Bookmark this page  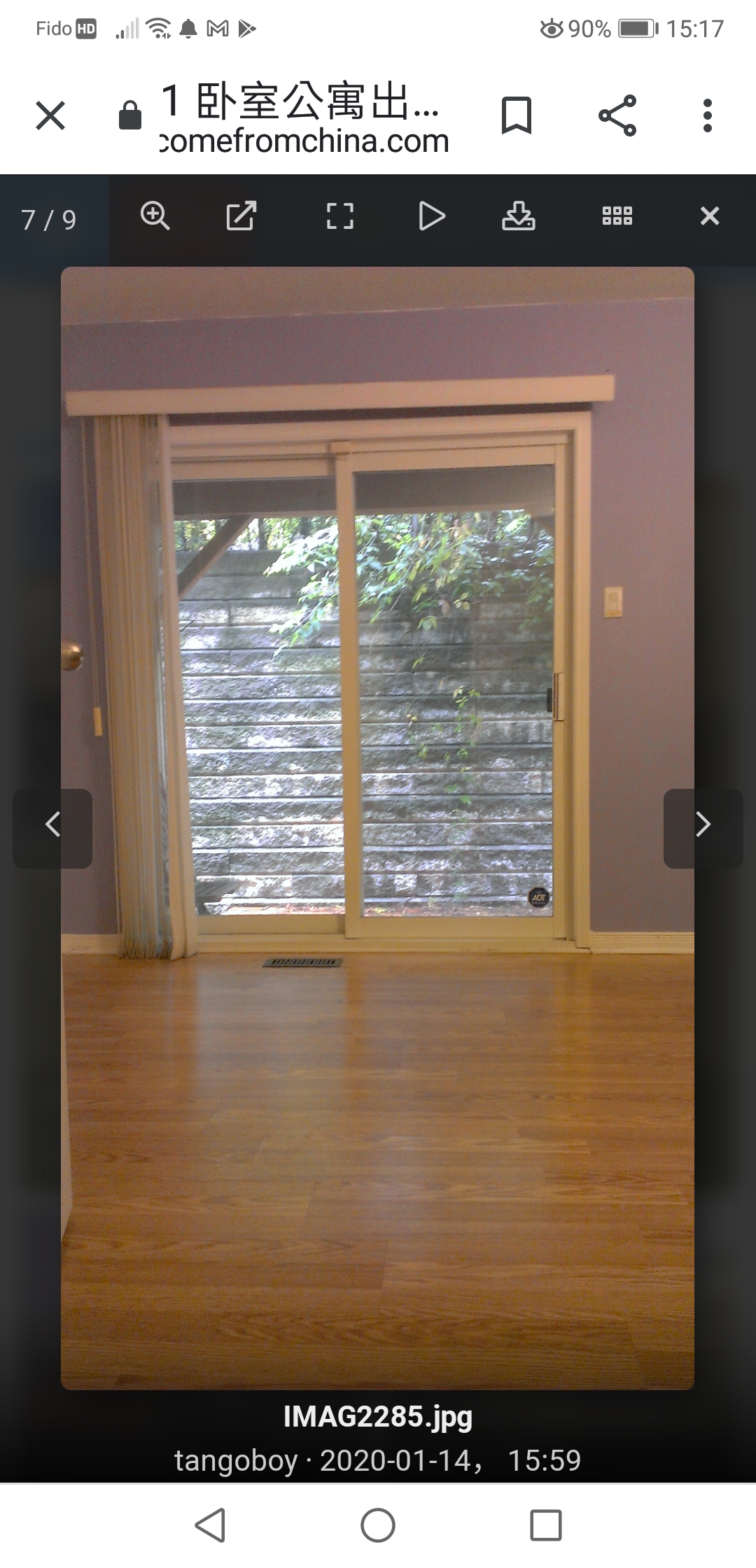[517, 115]
